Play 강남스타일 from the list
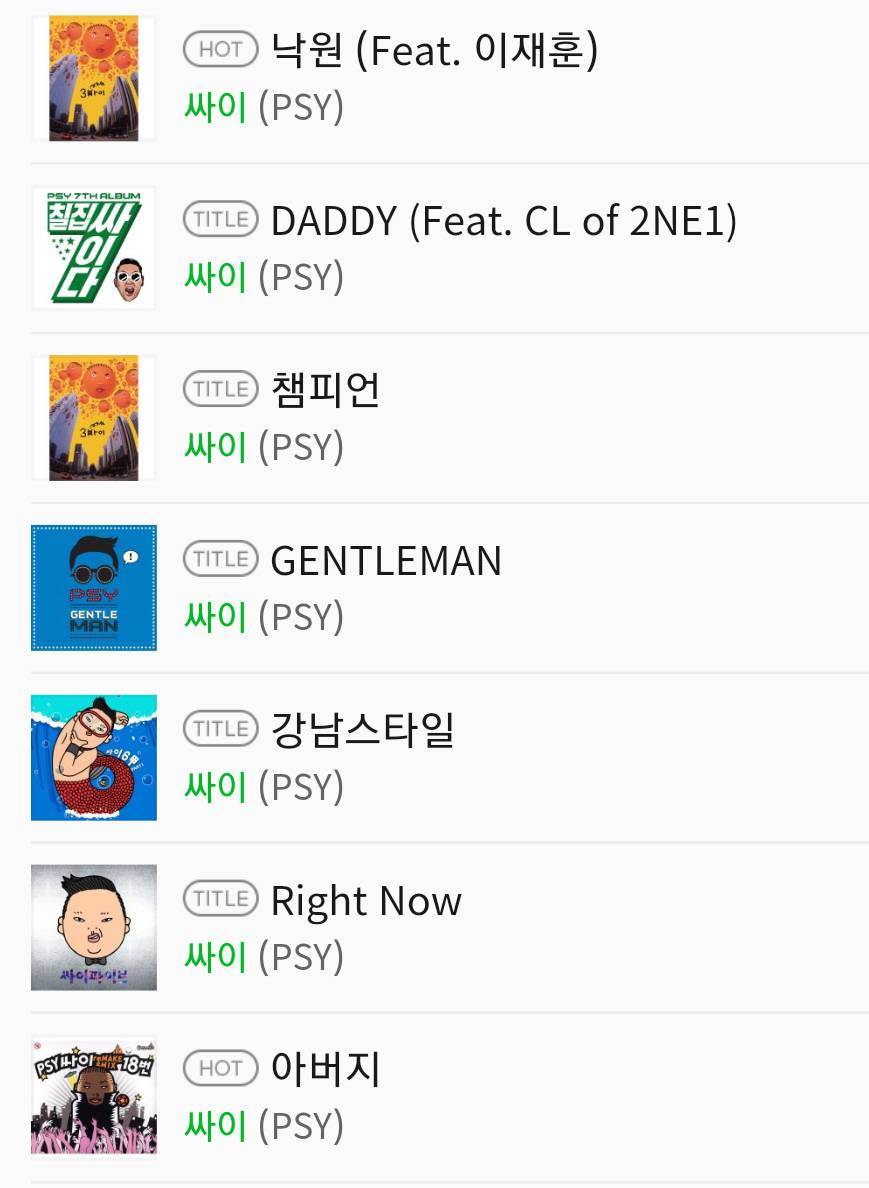 click(362, 730)
